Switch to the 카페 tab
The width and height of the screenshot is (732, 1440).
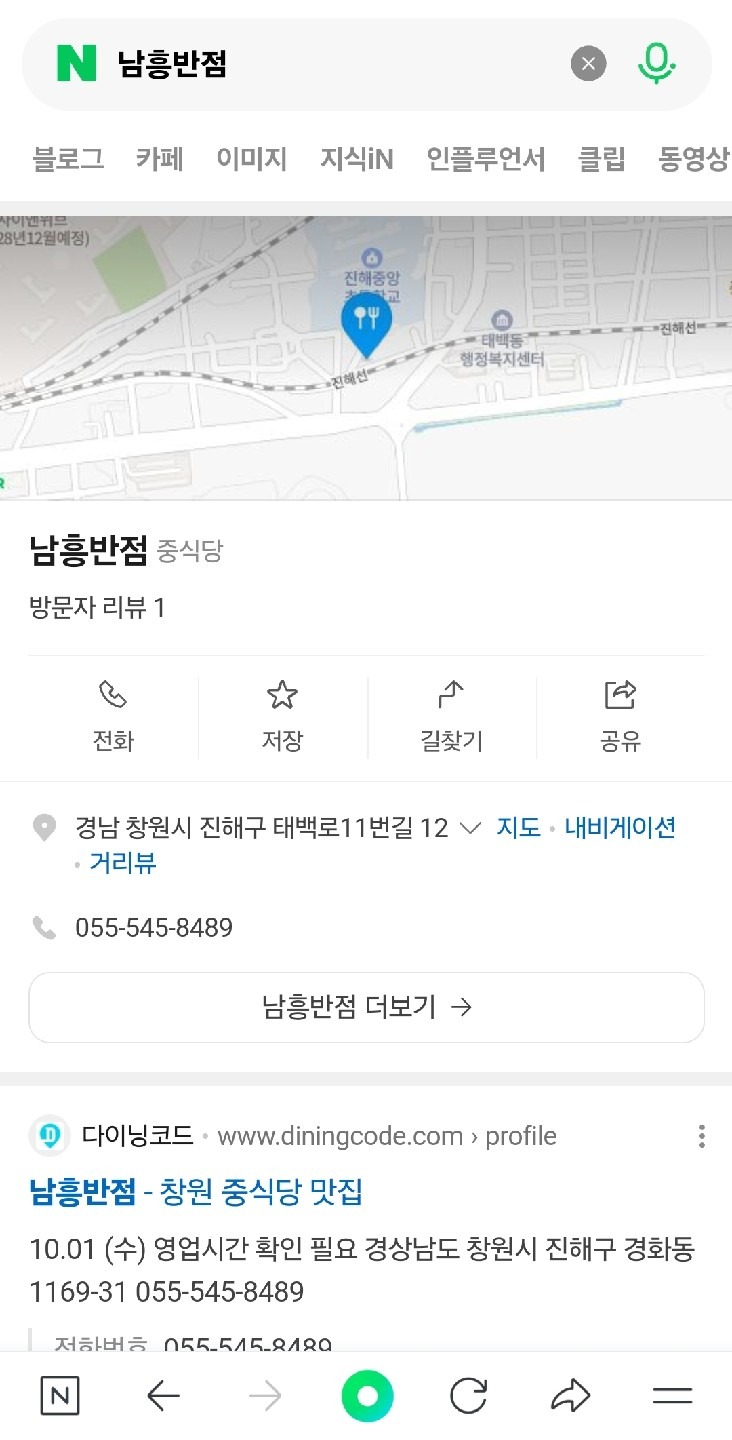pos(160,159)
